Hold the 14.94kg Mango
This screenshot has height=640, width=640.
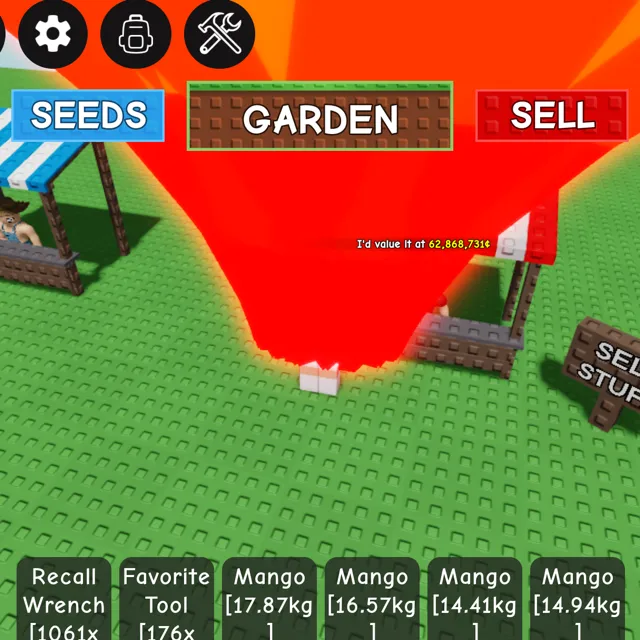578,600
